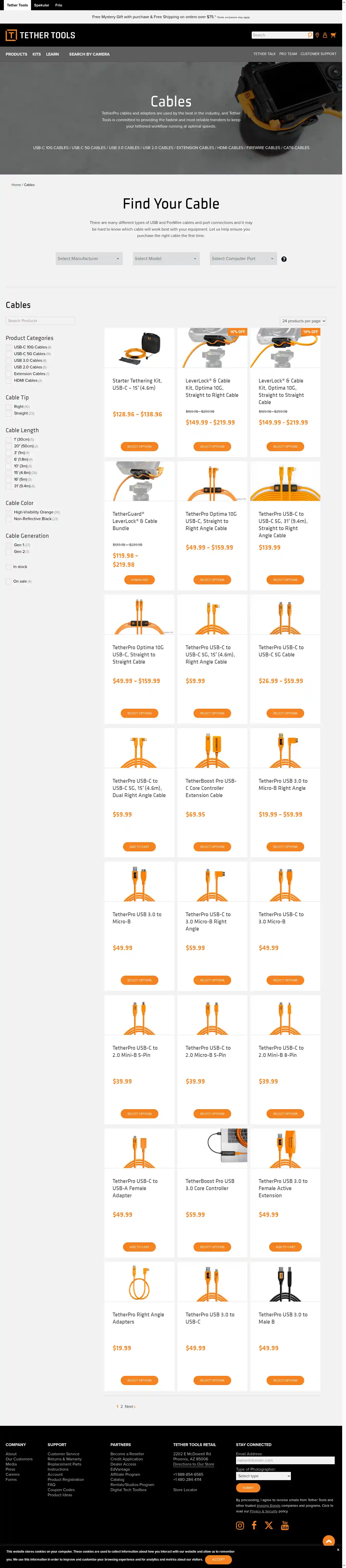The image size is (346, 1568).
Task: Open the PRODUCTS navigation menu
Action: 16,54
